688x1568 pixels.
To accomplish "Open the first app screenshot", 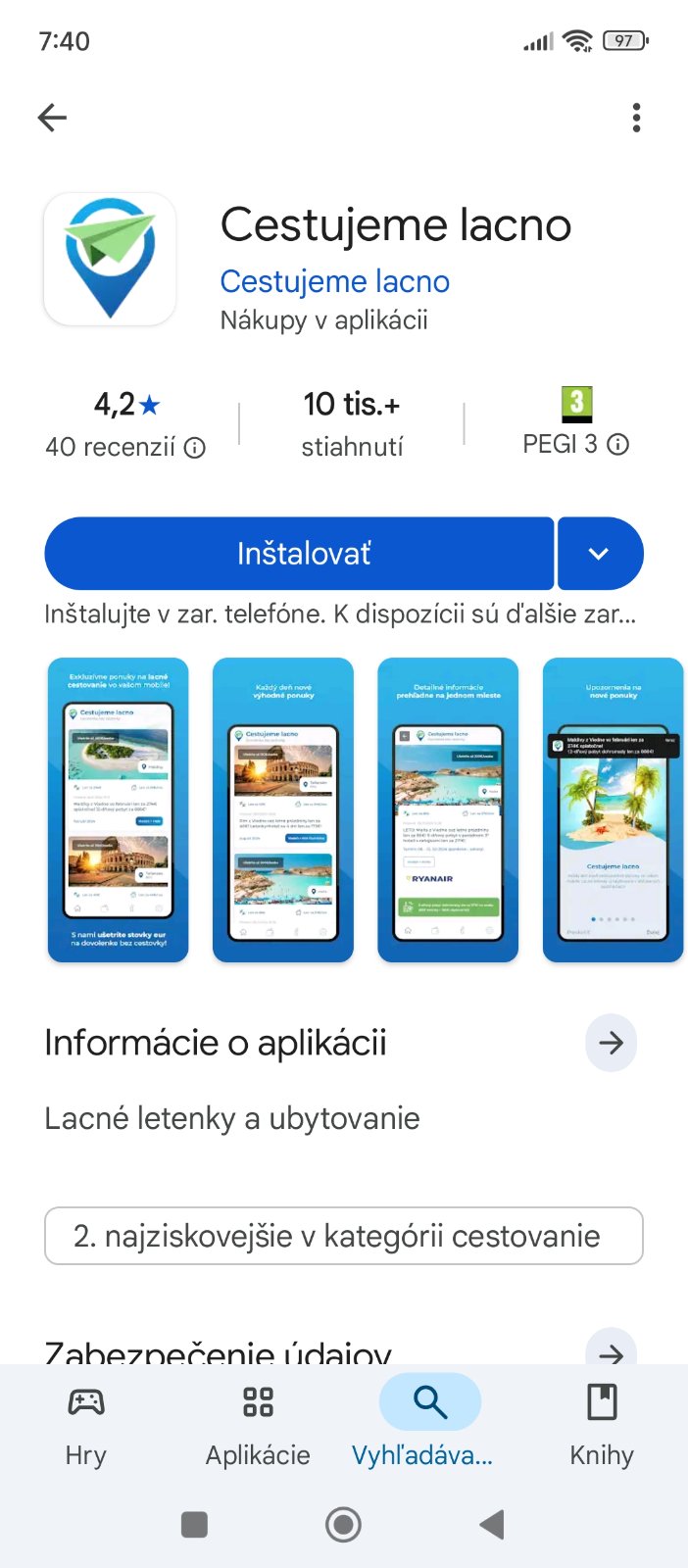I will [118, 809].
